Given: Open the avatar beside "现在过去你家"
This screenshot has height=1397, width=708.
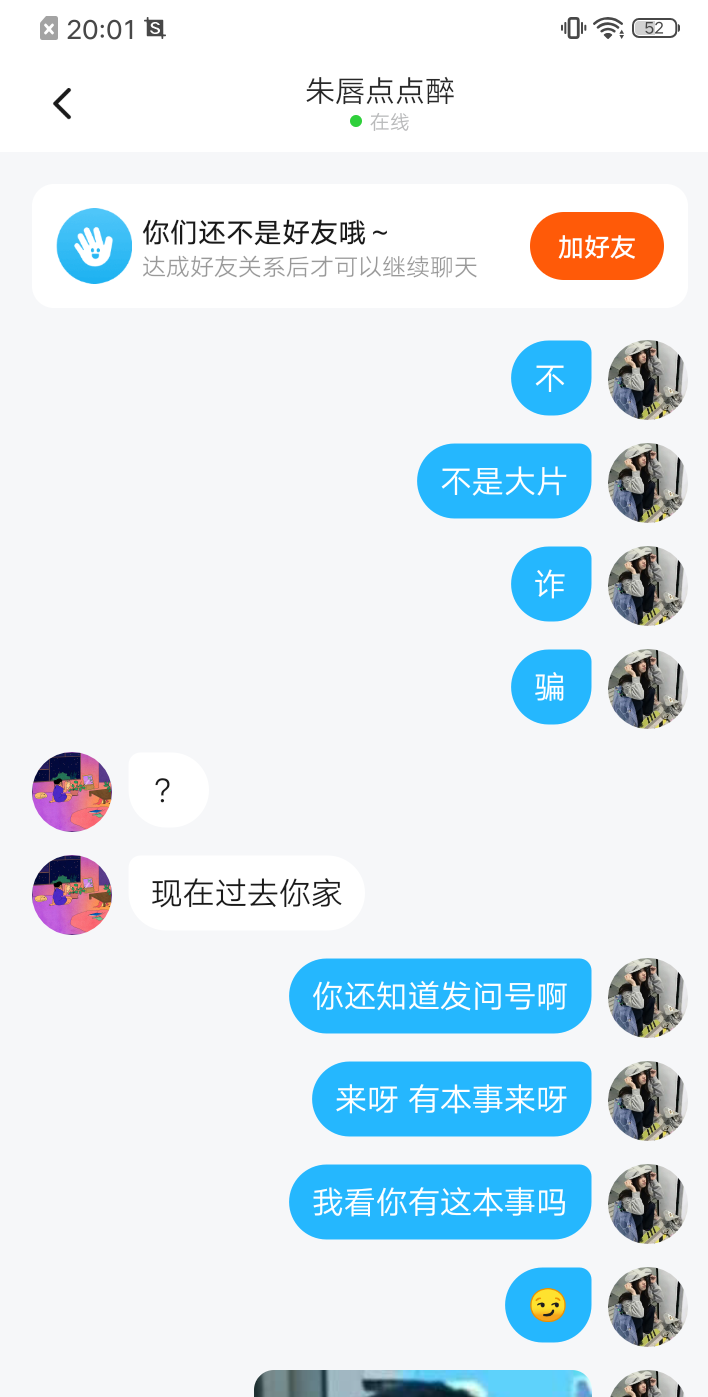Looking at the screenshot, I should coord(72,895).
